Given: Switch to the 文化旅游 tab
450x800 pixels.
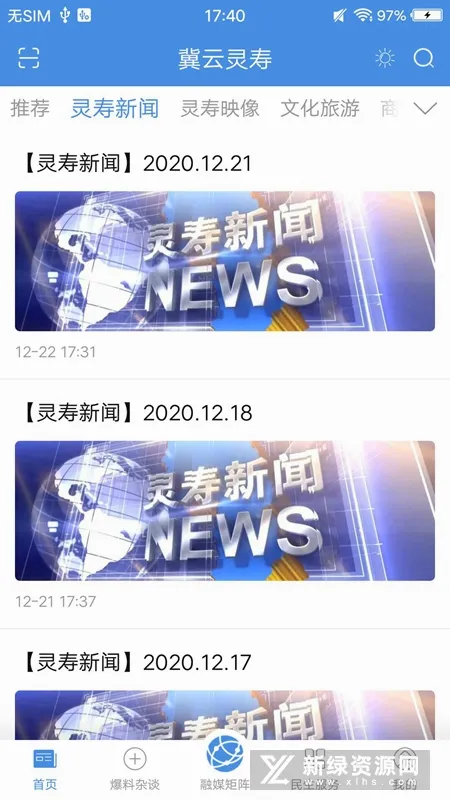Looking at the screenshot, I should 320,108.
